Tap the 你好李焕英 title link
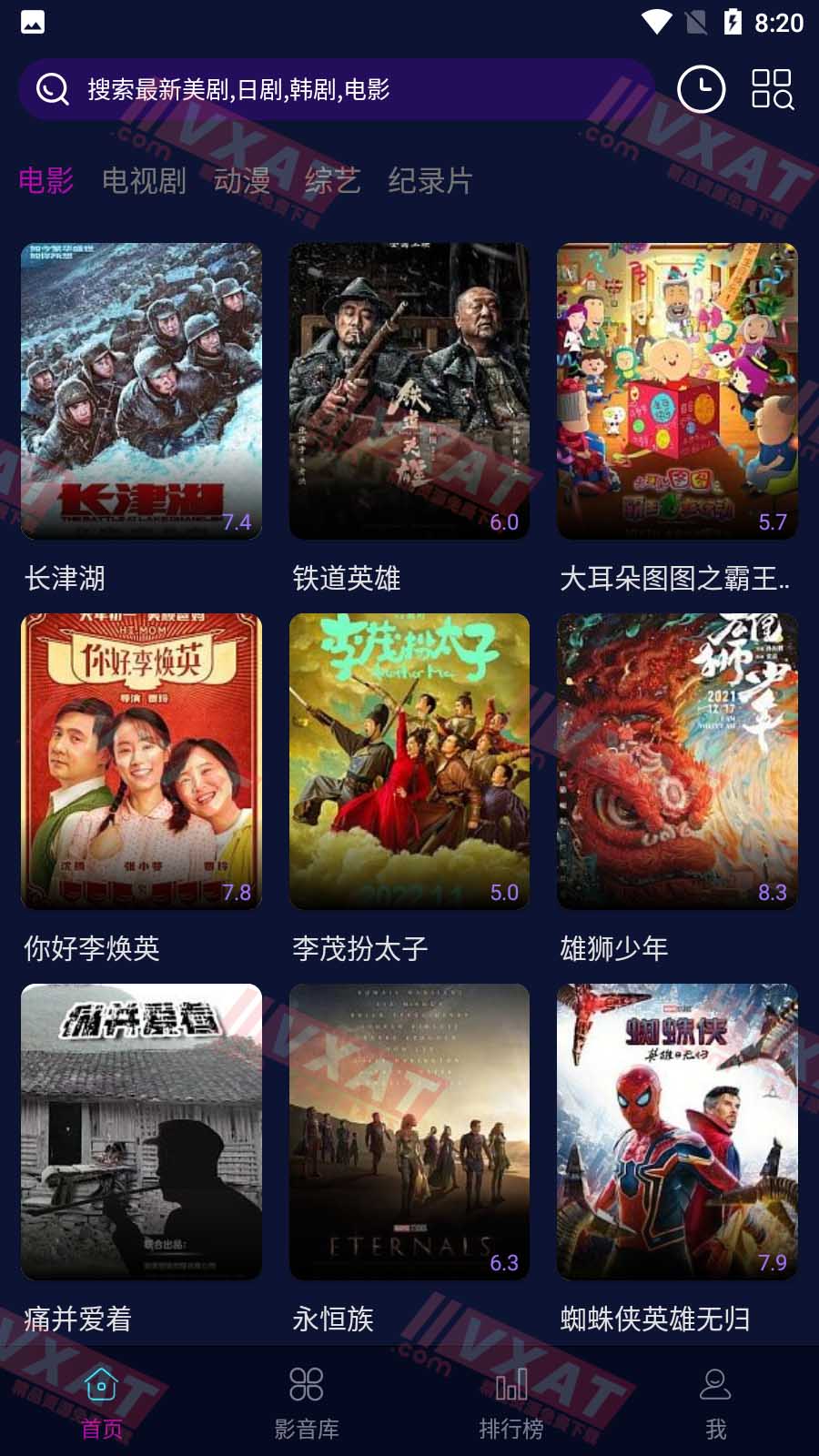Viewport: 819px width, 1456px height. 91,948
